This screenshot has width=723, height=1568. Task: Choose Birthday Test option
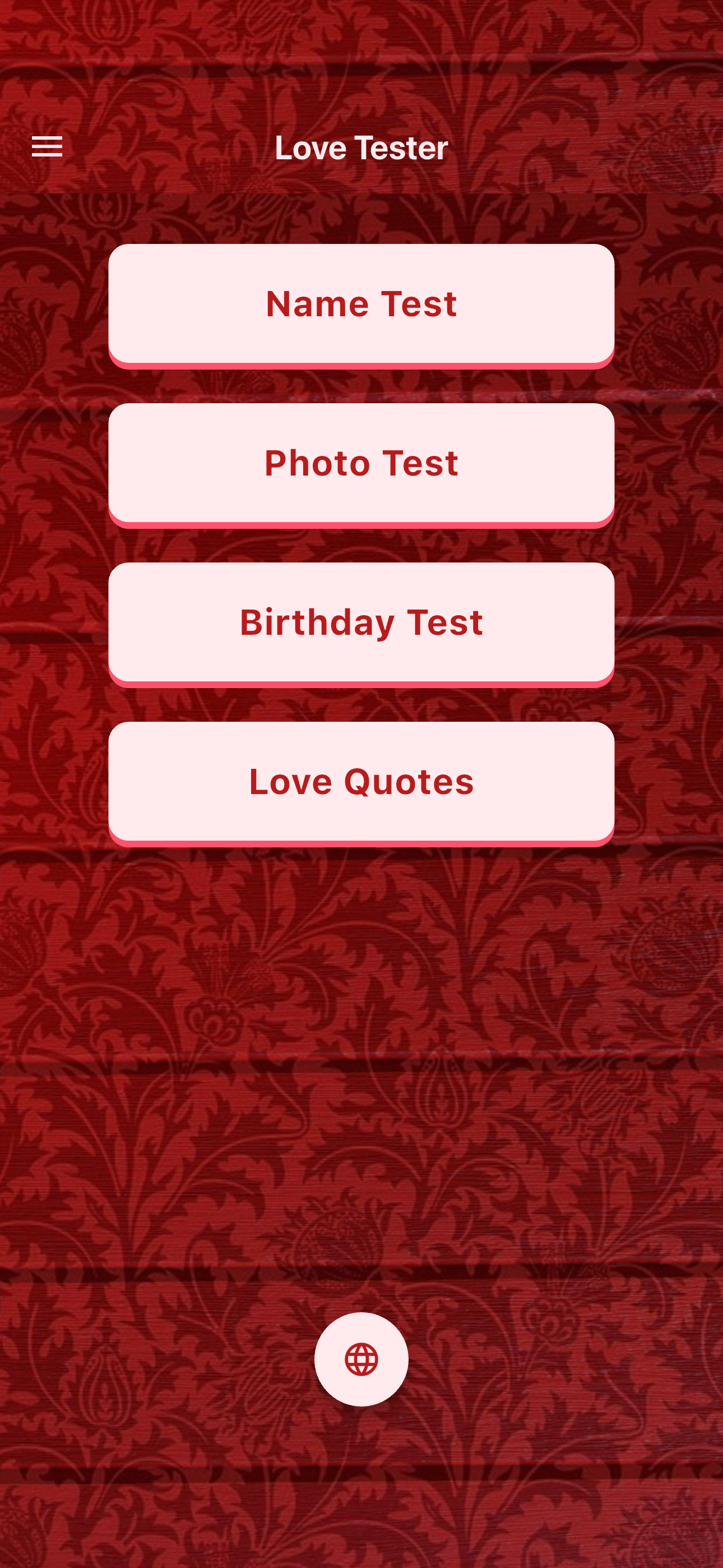[x=361, y=621]
